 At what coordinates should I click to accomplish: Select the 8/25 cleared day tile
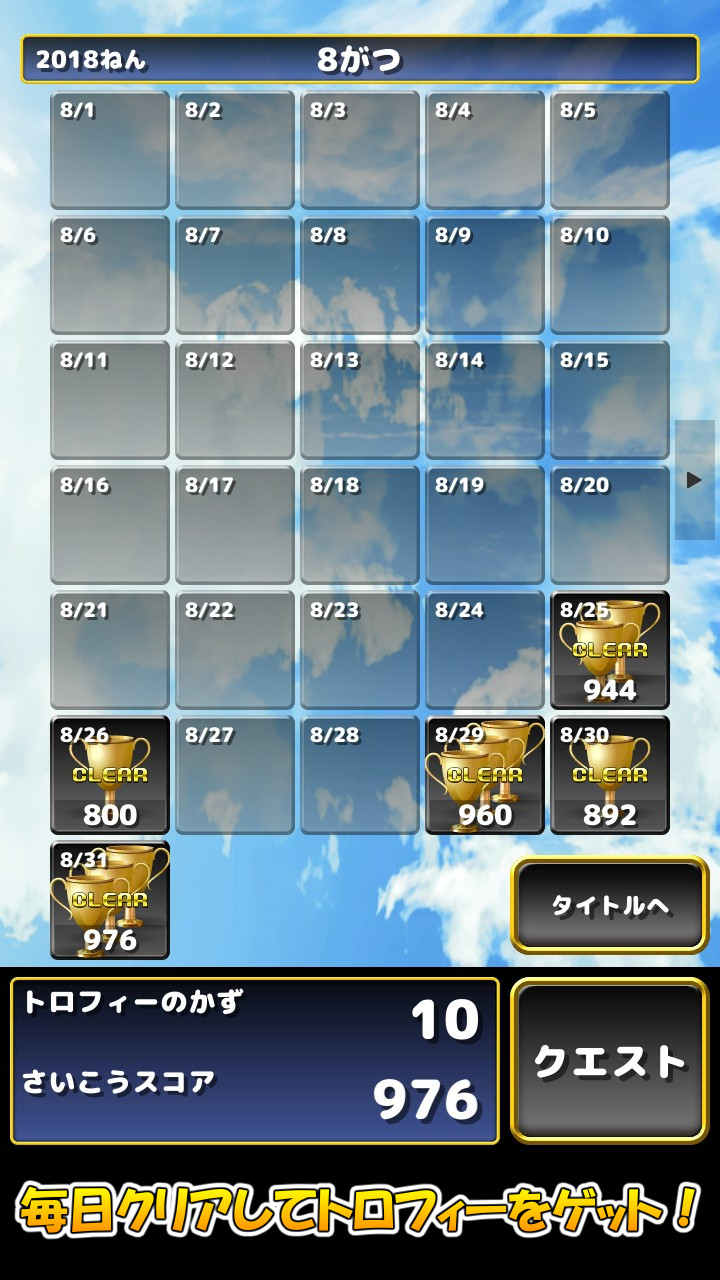coord(610,650)
